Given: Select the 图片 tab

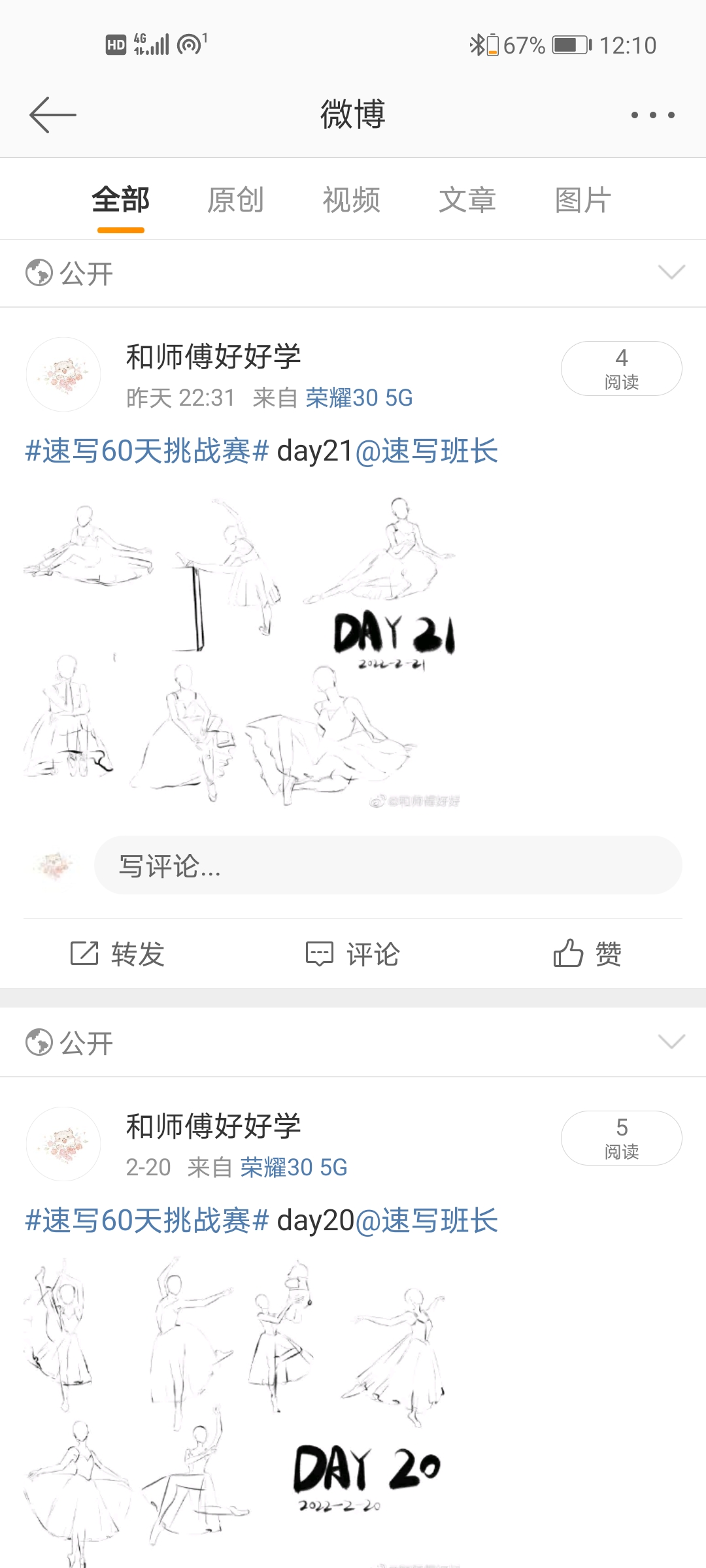Looking at the screenshot, I should [x=582, y=200].
